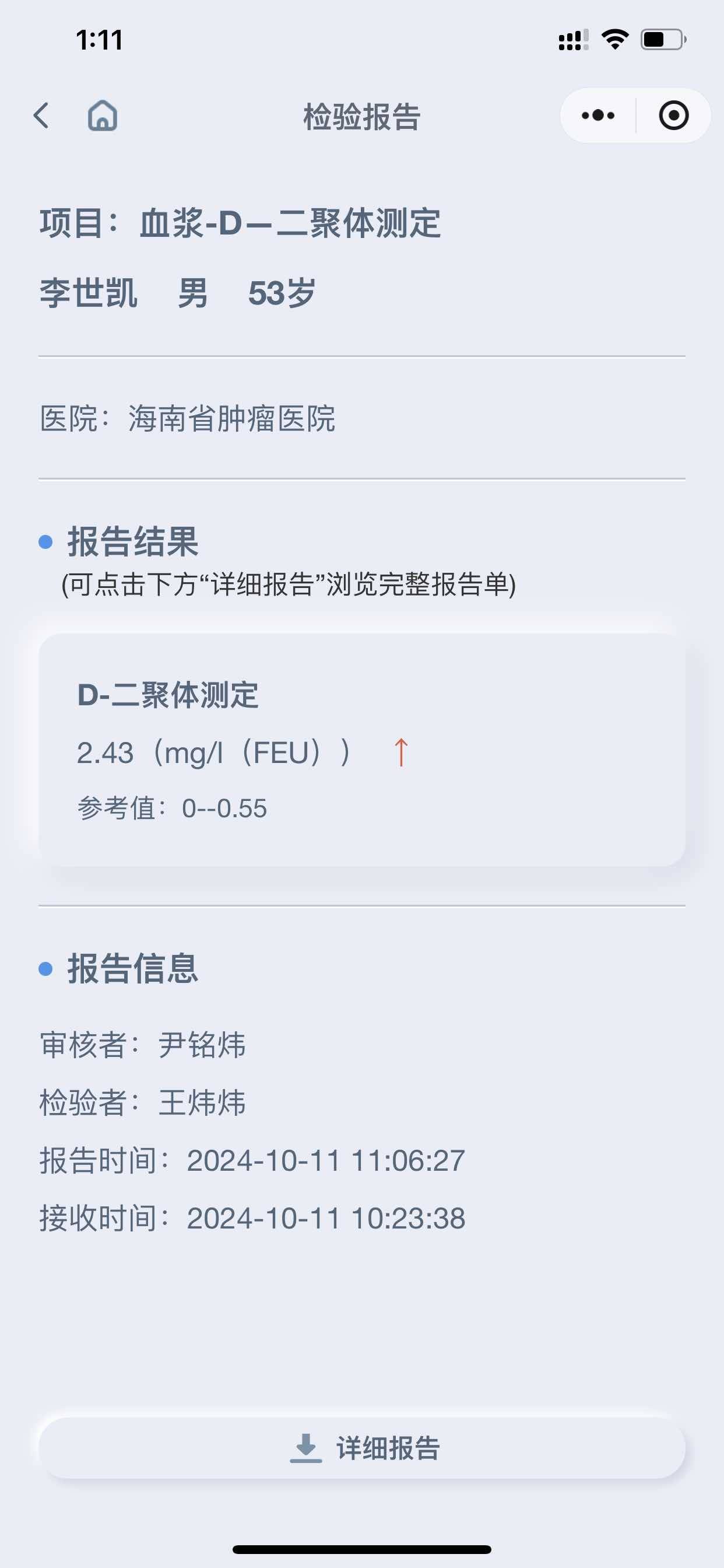724x1568 pixels.
Task: Close the mini program with circle button
Action: tap(673, 116)
